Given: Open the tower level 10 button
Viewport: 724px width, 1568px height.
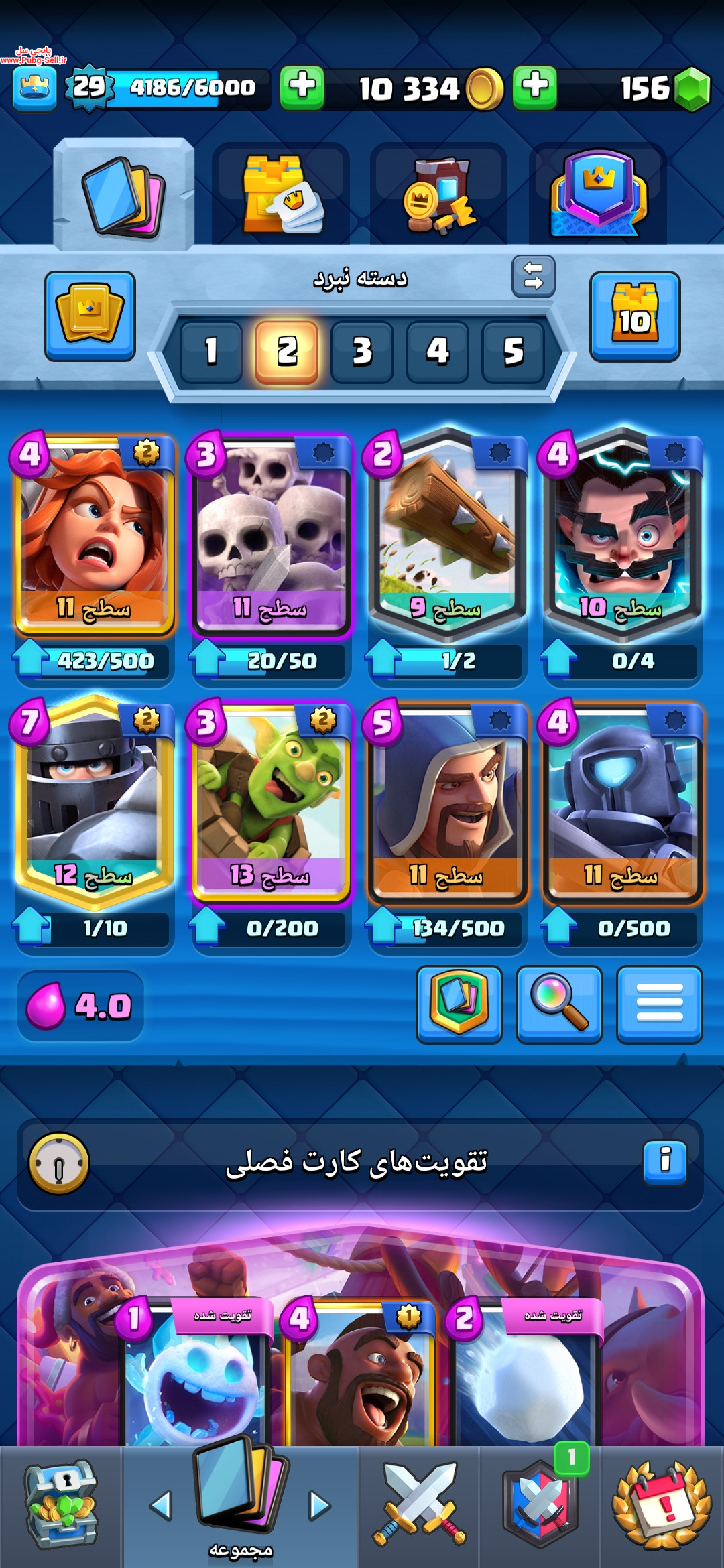Looking at the screenshot, I should coord(635,316).
